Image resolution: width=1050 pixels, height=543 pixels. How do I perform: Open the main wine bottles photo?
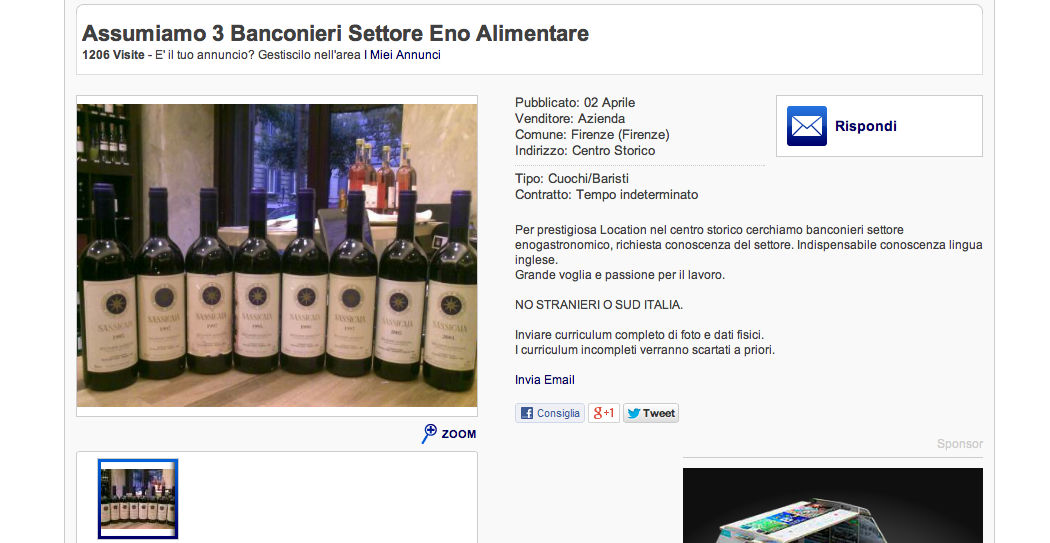pyautogui.click(x=277, y=255)
